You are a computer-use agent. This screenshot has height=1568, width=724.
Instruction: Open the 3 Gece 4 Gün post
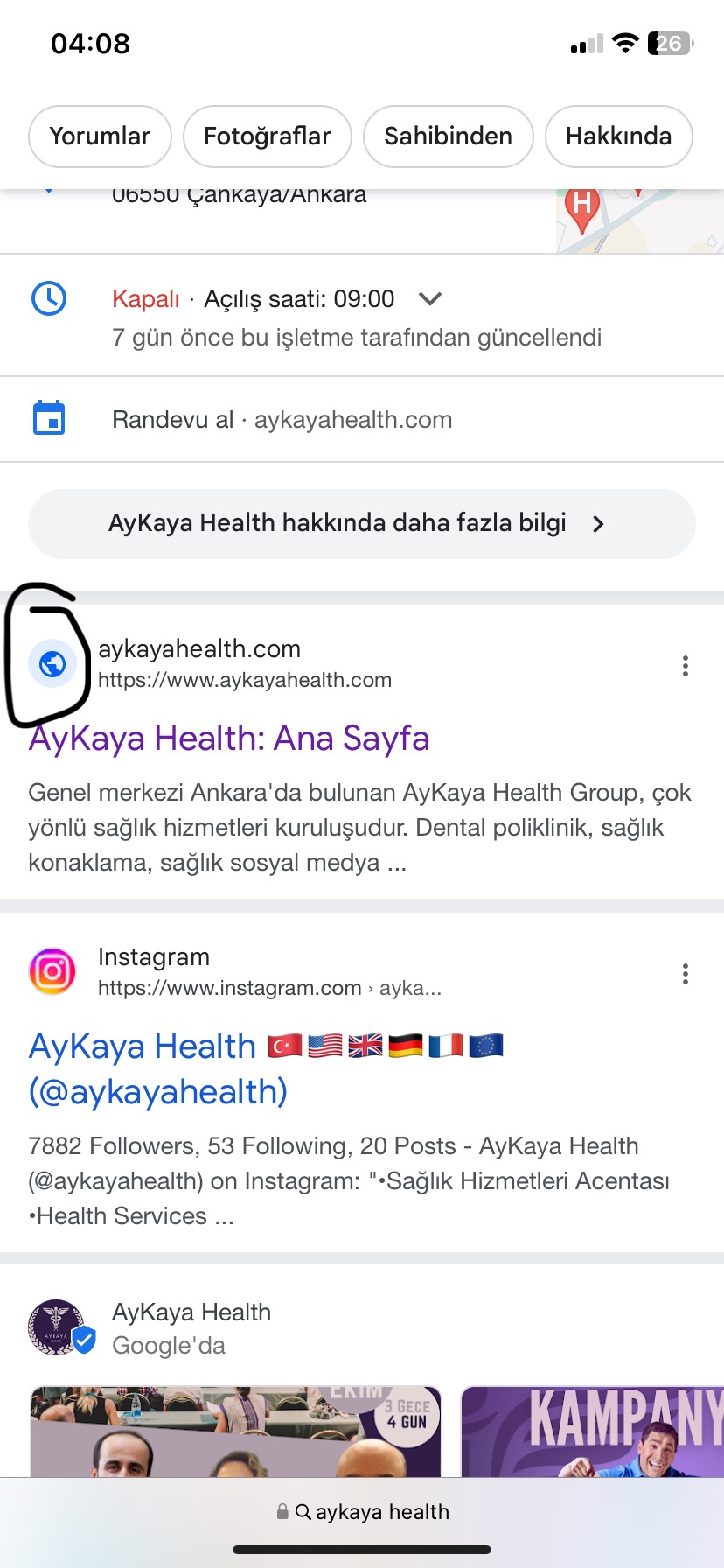click(x=236, y=1431)
